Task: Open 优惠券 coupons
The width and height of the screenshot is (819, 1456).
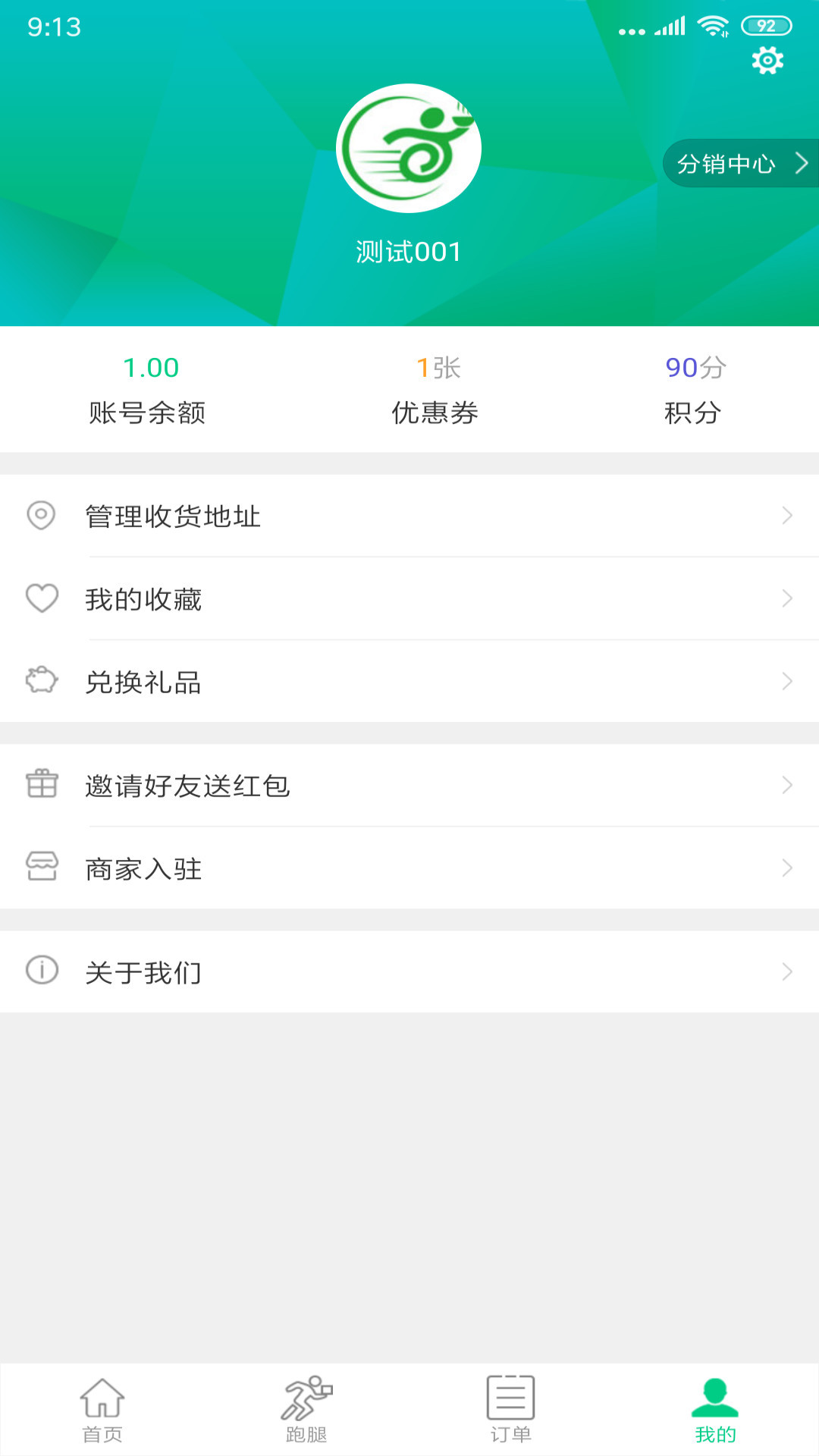Action: click(x=435, y=390)
